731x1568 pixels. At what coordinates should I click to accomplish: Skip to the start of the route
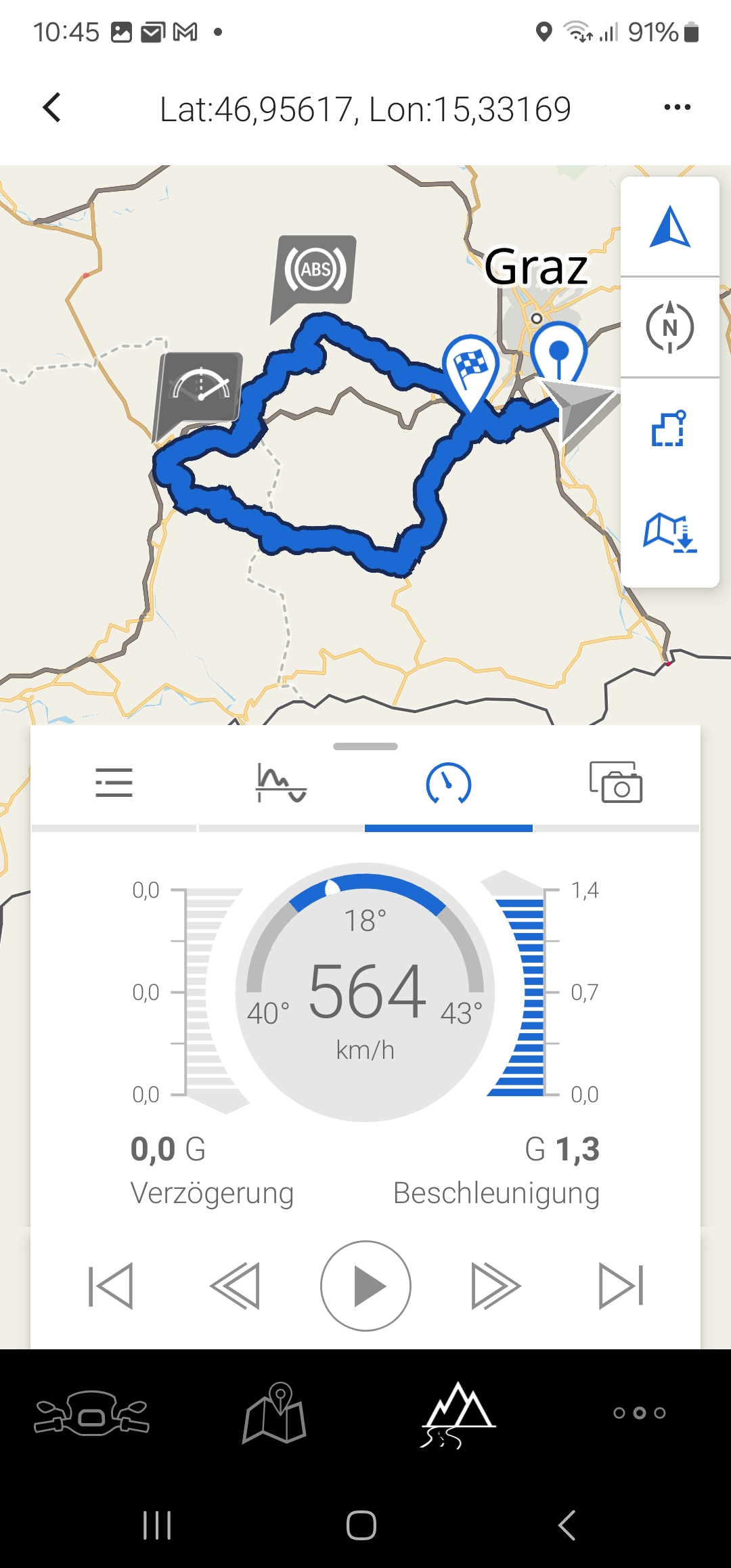111,1286
